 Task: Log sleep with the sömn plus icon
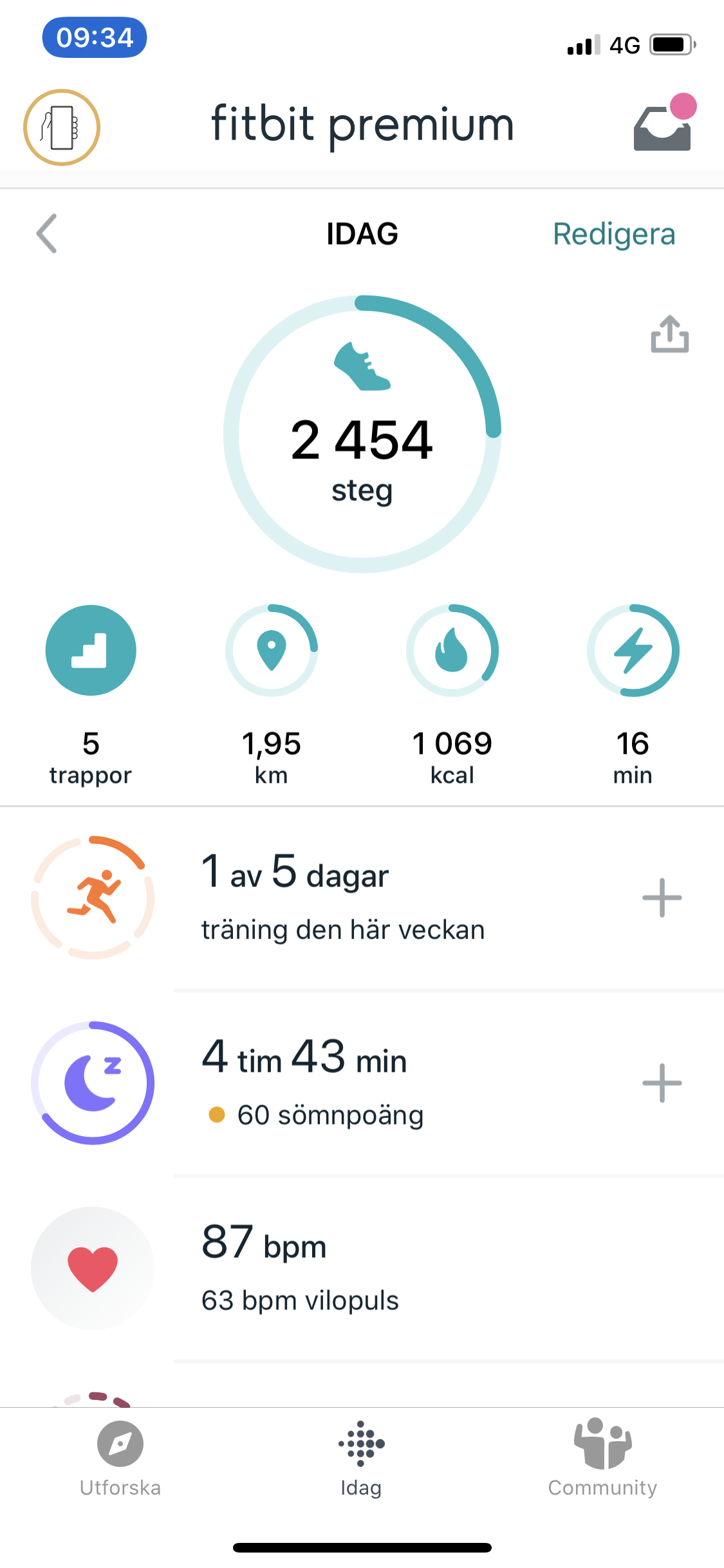click(x=662, y=1083)
